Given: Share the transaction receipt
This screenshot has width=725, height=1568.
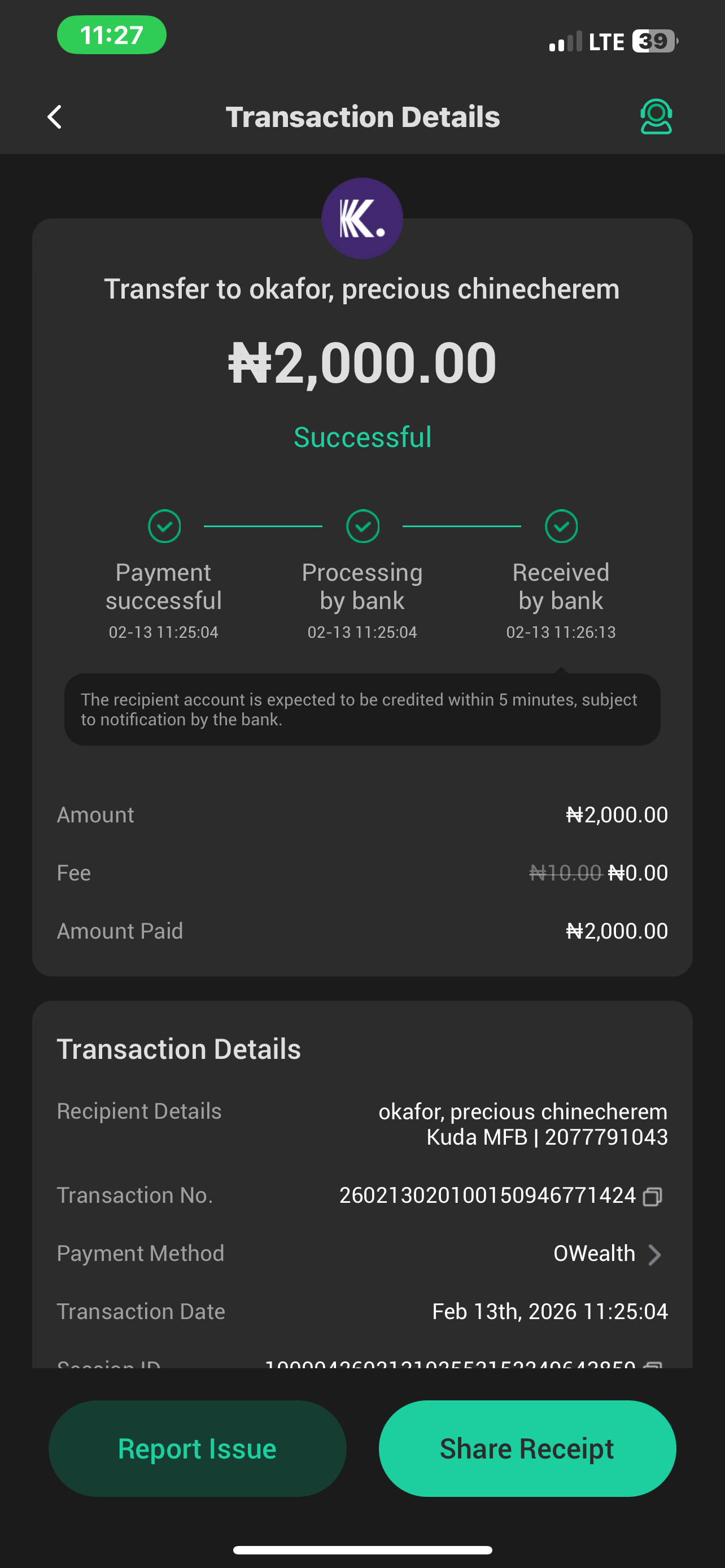Looking at the screenshot, I should pyautogui.click(x=527, y=1449).
